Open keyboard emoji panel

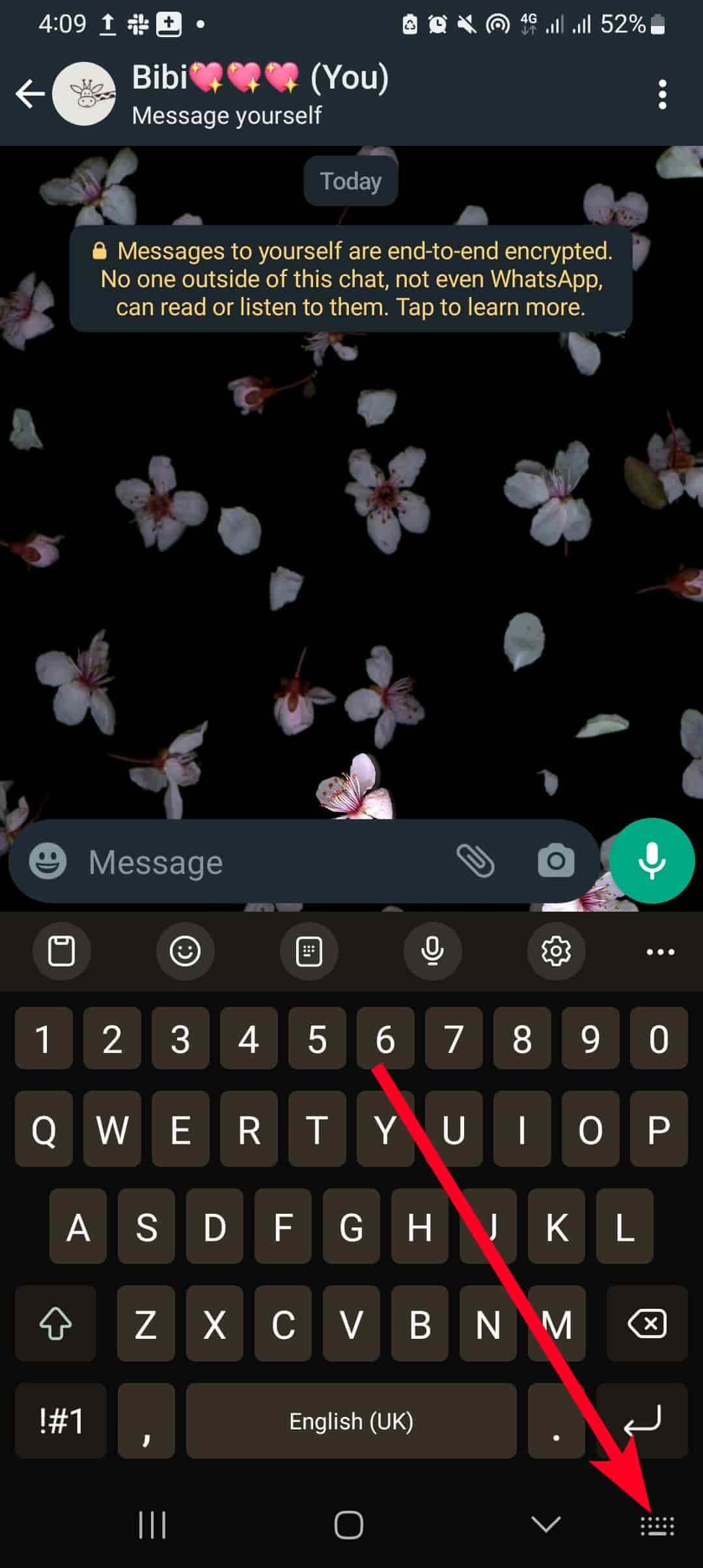[185, 951]
